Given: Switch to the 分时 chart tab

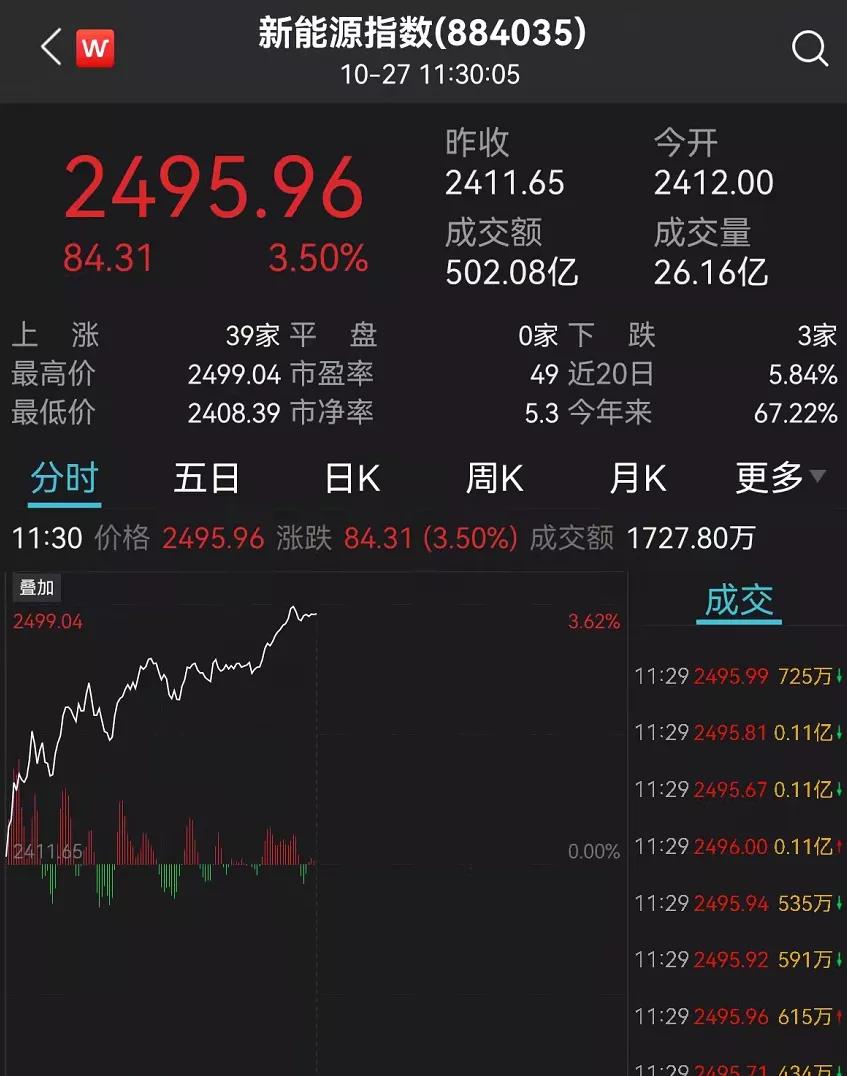Looking at the screenshot, I should [64, 479].
